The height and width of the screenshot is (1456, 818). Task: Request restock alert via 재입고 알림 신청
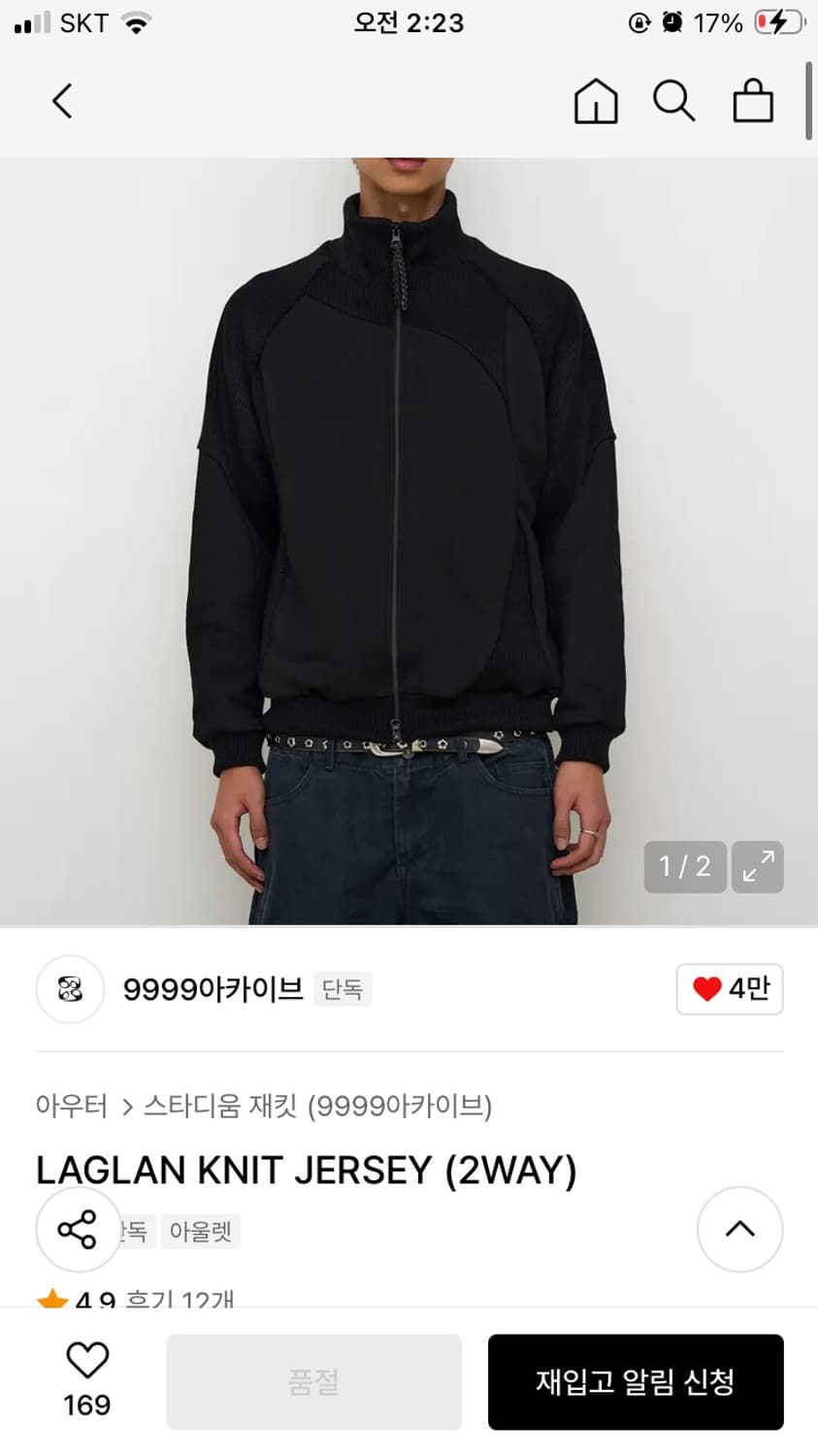pyautogui.click(x=636, y=1381)
